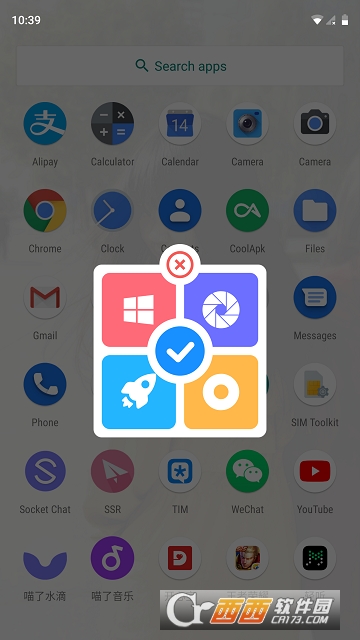The image size is (360, 640).
Task: Confirm with the blue checkmark button
Action: pyautogui.click(x=180, y=351)
